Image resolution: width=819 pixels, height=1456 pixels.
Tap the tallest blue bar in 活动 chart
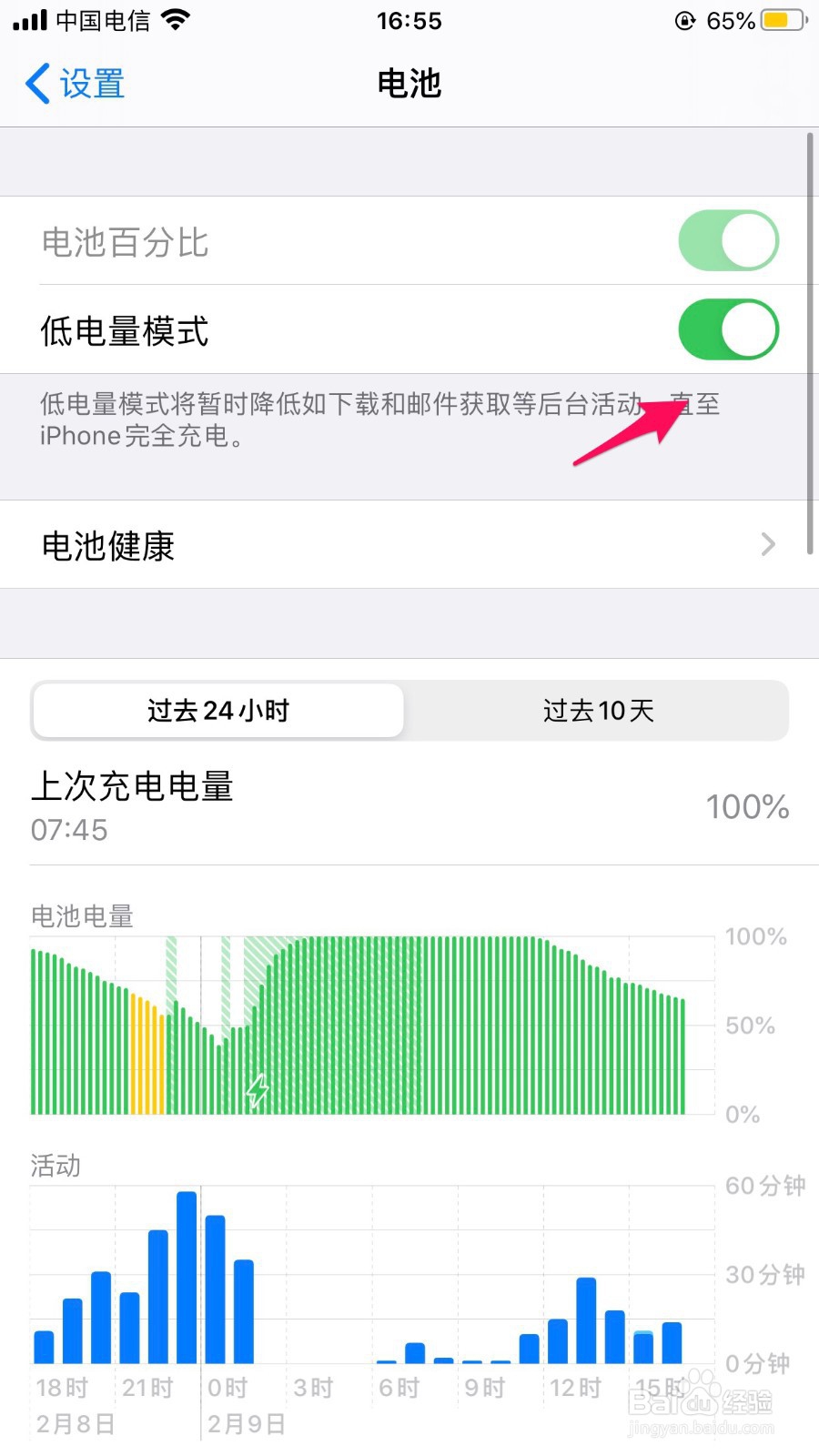pyautogui.click(x=187, y=1274)
